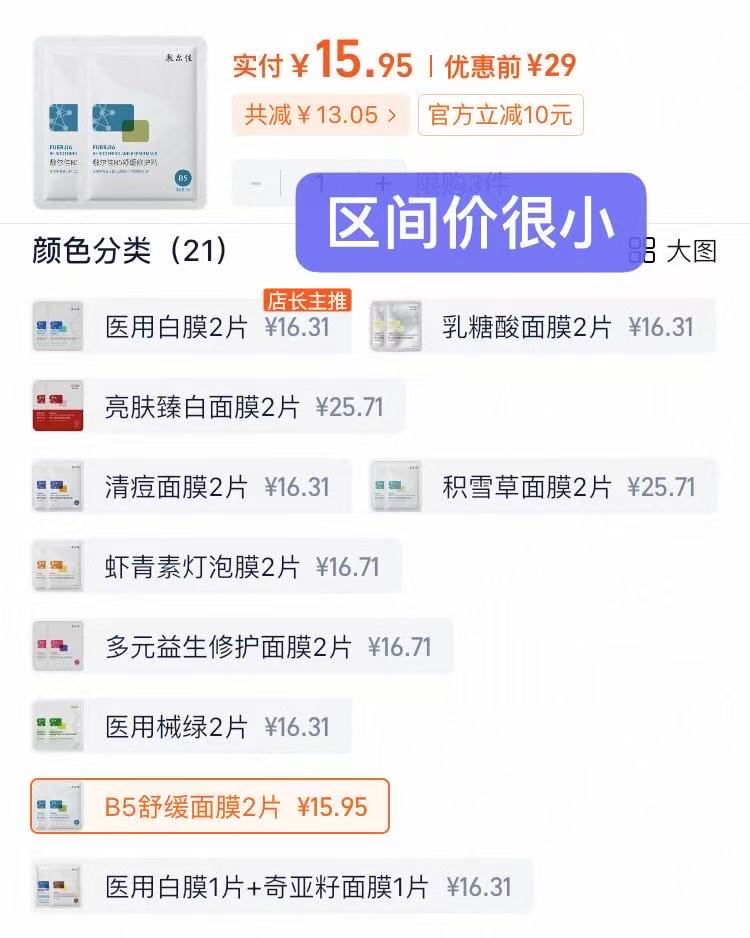The width and height of the screenshot is (750, 938).
Task: Switch to 大图 view
Action: point(673,251)
